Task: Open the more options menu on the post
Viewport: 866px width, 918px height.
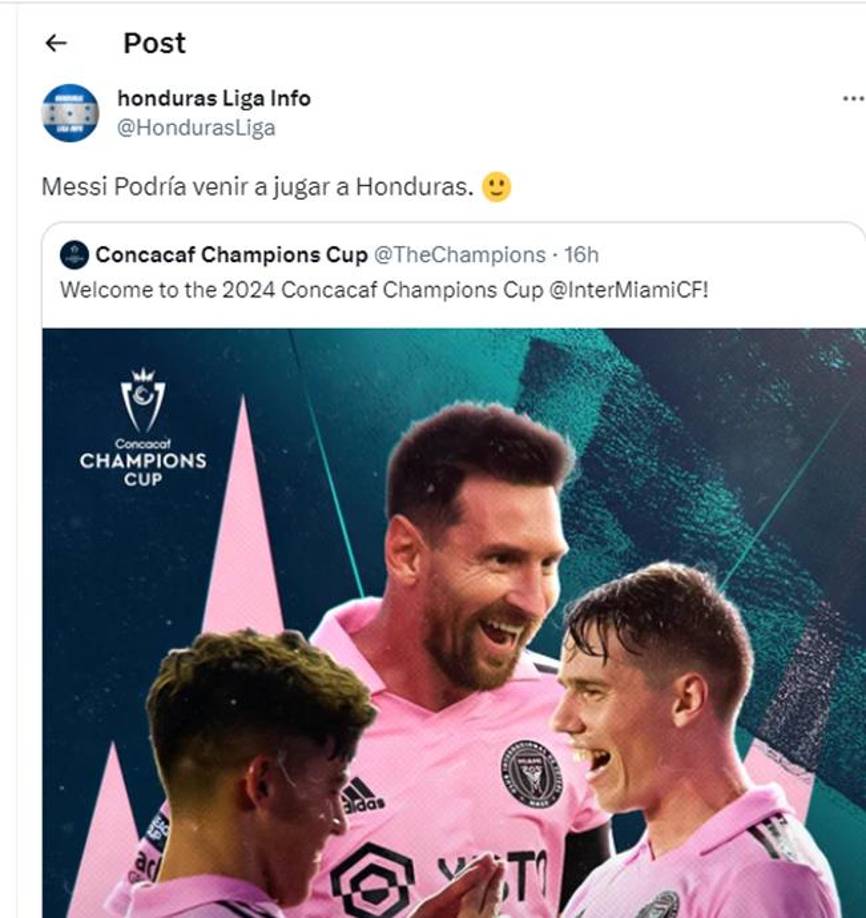Action: point(852,97)
